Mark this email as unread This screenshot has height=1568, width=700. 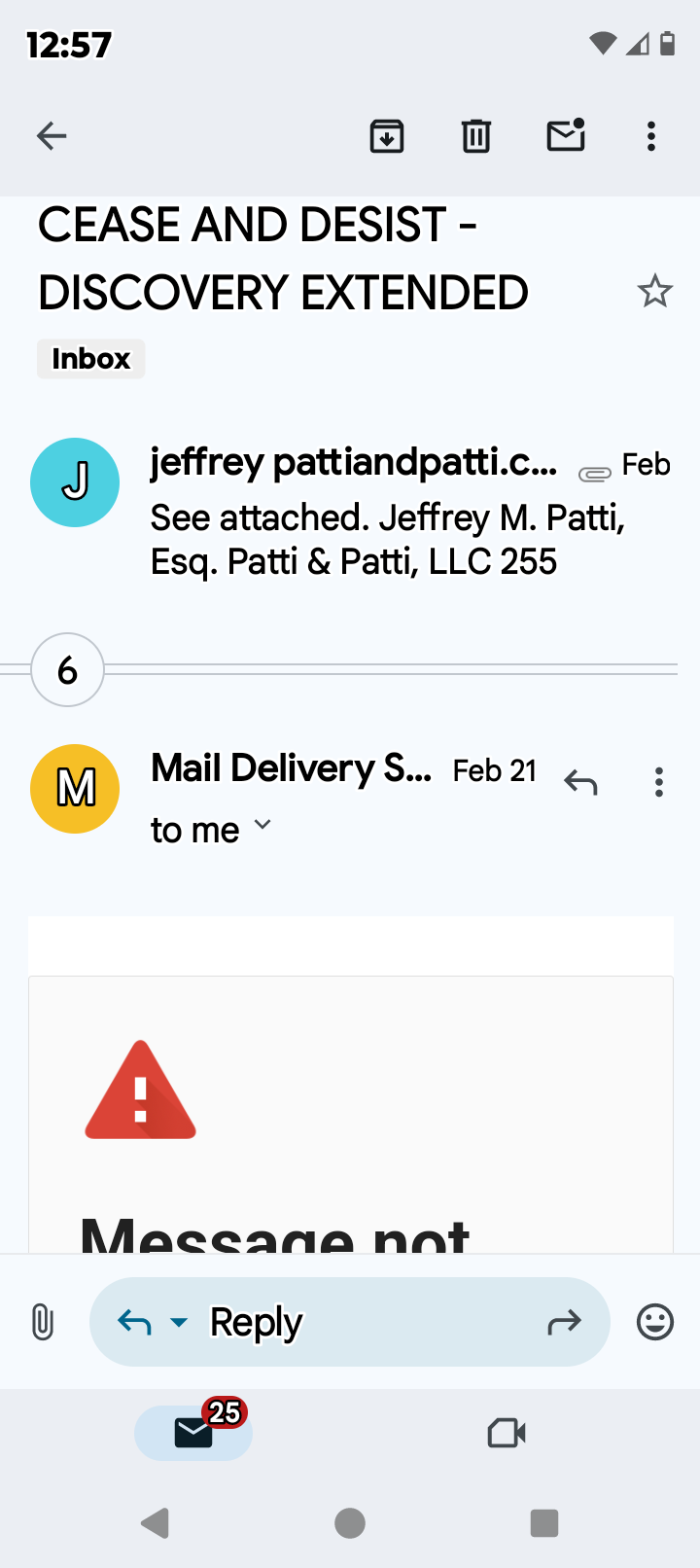pyautogui.click(x=565, y=136)
